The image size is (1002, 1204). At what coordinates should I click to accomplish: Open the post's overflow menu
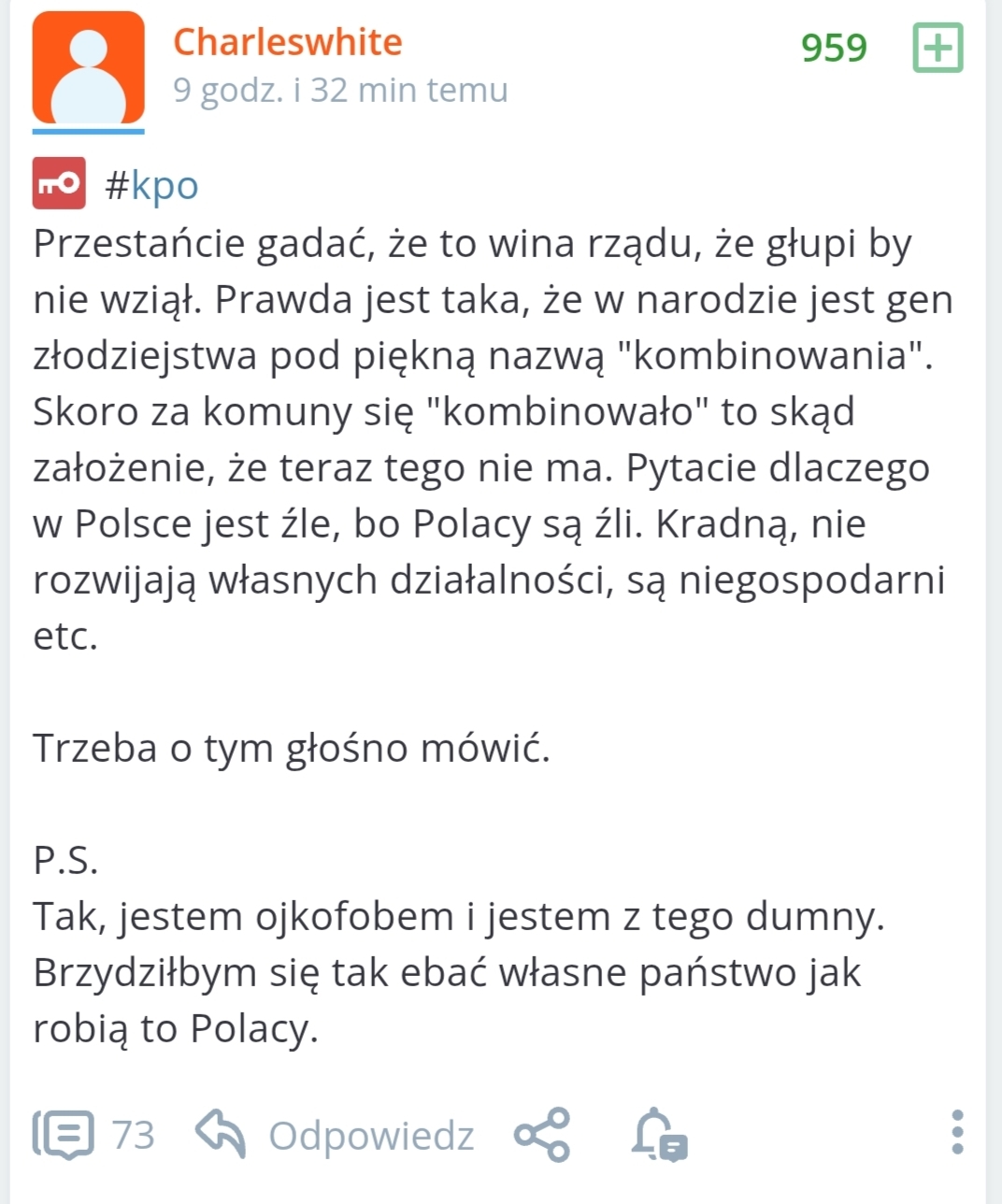pyautogui.click(x=956, y=1133)
